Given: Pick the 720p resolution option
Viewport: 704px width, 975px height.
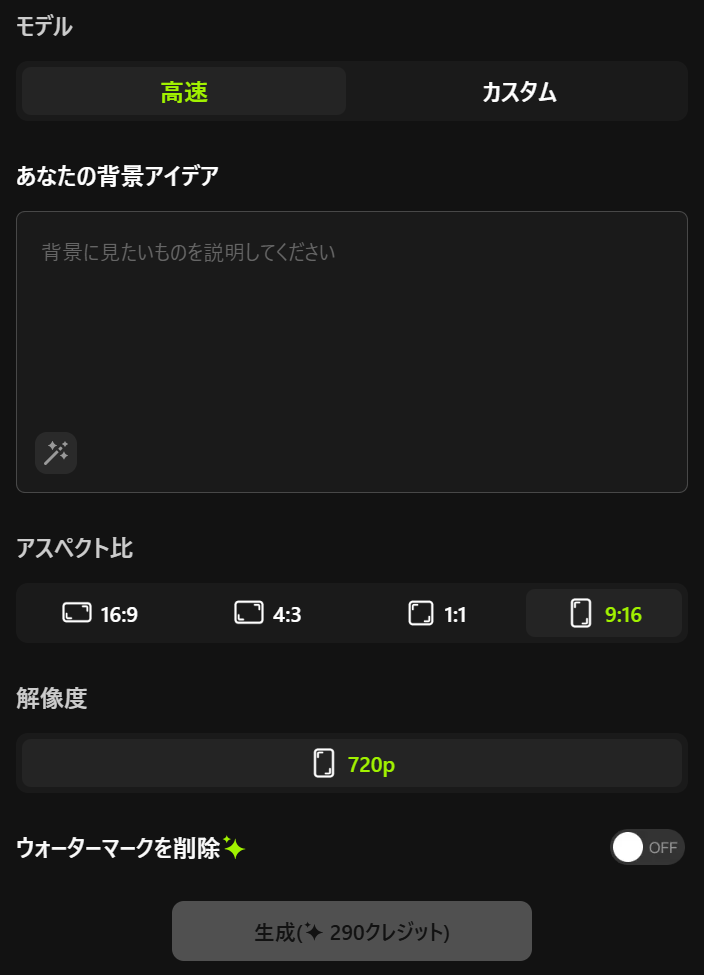Looking at the screenshot, I should click(352, 765).
